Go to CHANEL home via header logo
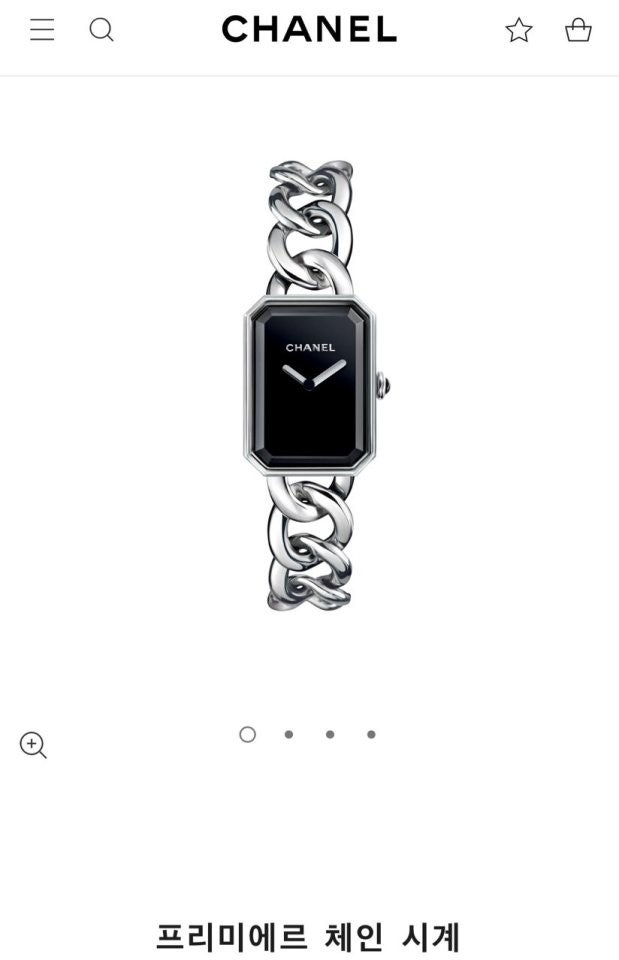The height and width of the screenshot is (960, 619). click(x=309, y=30)
